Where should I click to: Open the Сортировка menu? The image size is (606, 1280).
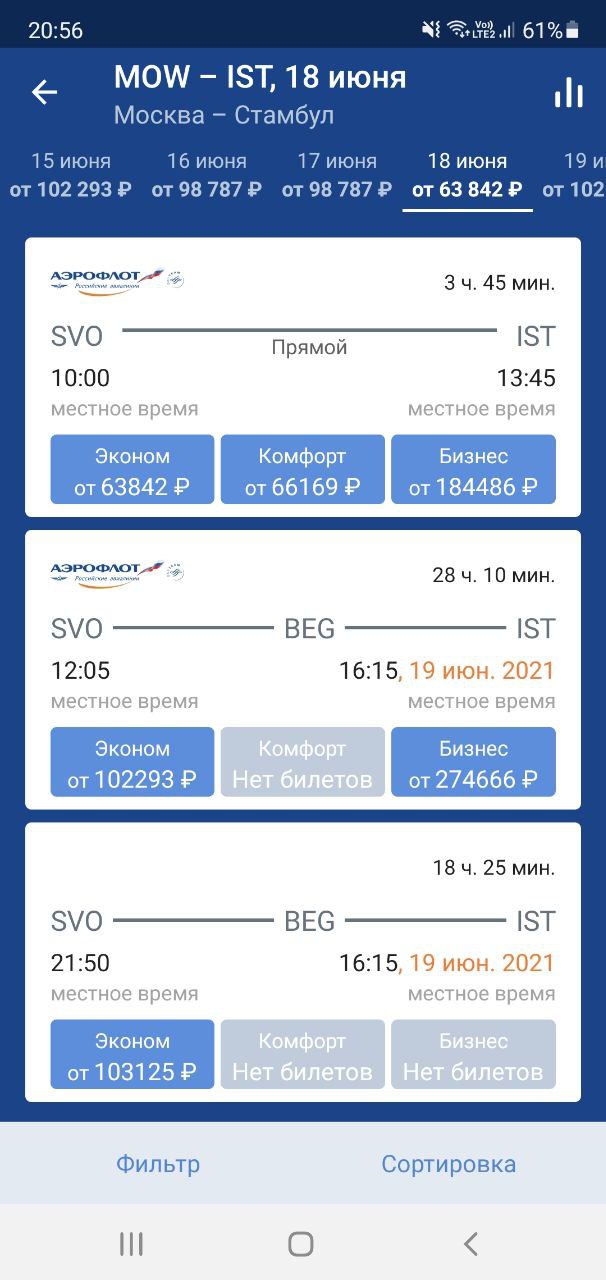(x=448, y=1164)
